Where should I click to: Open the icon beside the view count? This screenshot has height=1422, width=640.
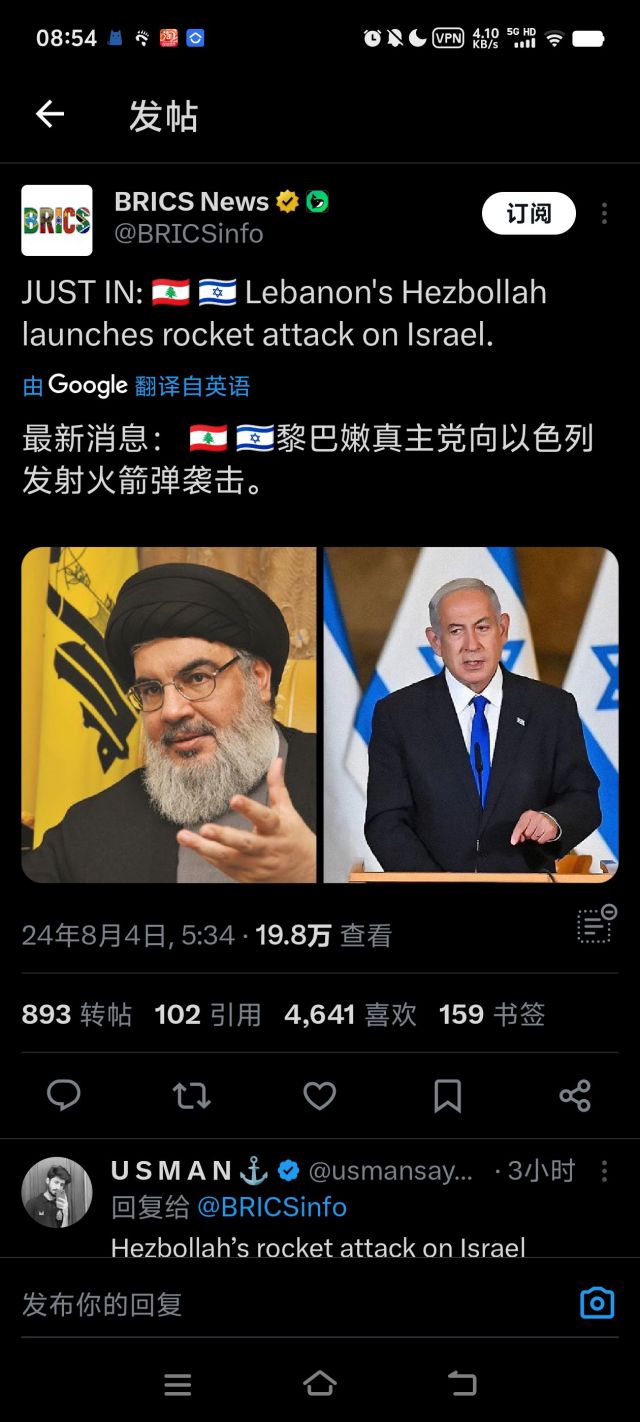point(596,925)
